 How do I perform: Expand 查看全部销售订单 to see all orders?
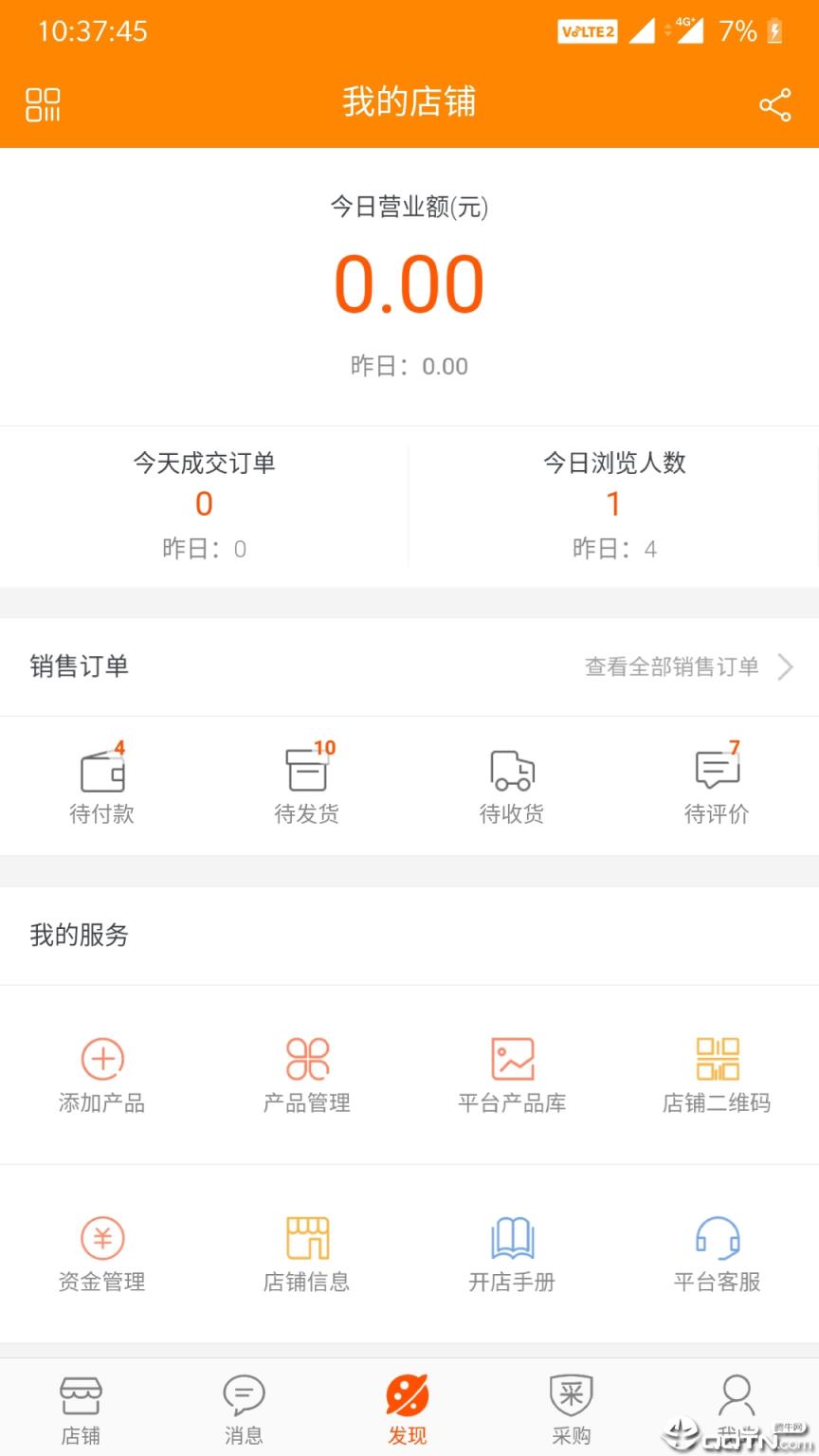click(689, 666)
